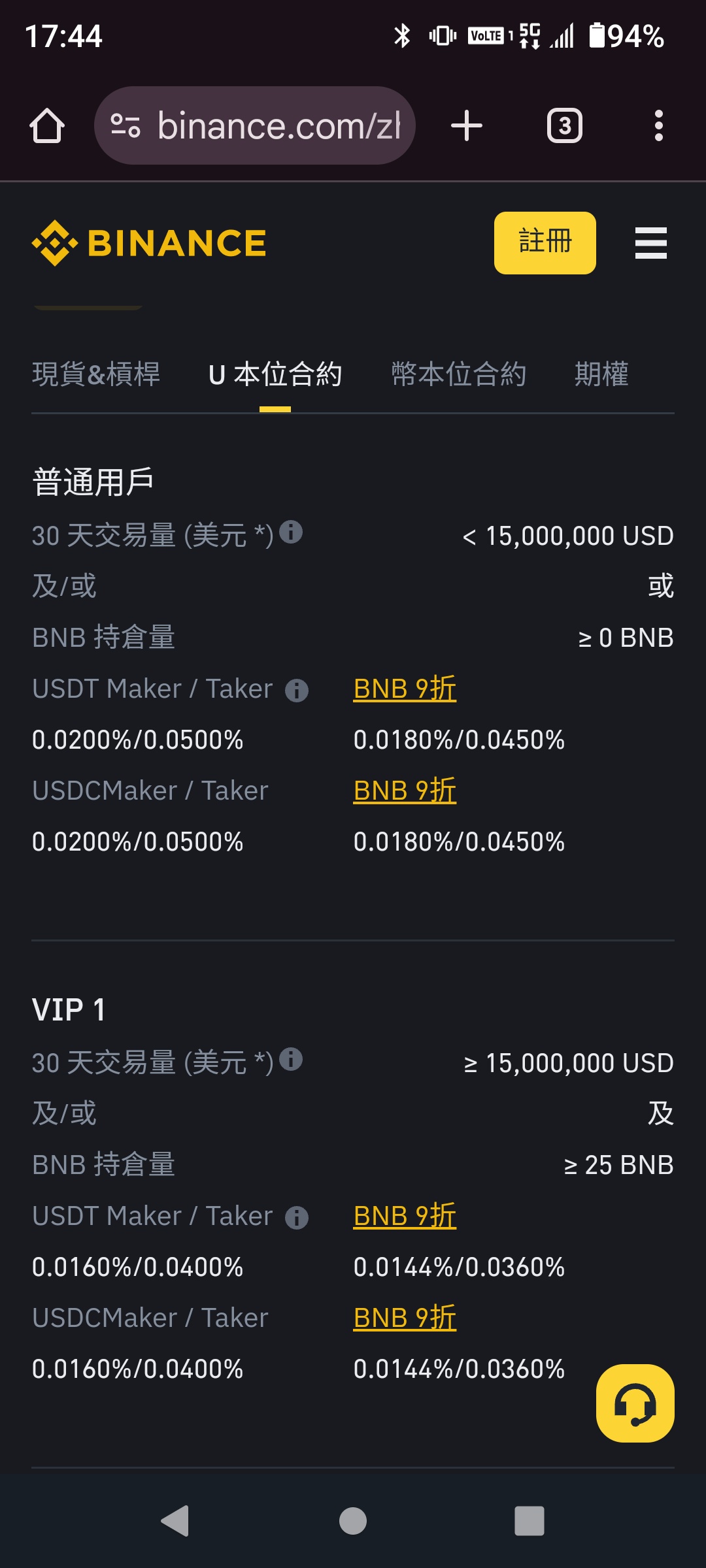Switch to the 期權 tab
Screen dimensions: 706x1568
click(601, 374)
